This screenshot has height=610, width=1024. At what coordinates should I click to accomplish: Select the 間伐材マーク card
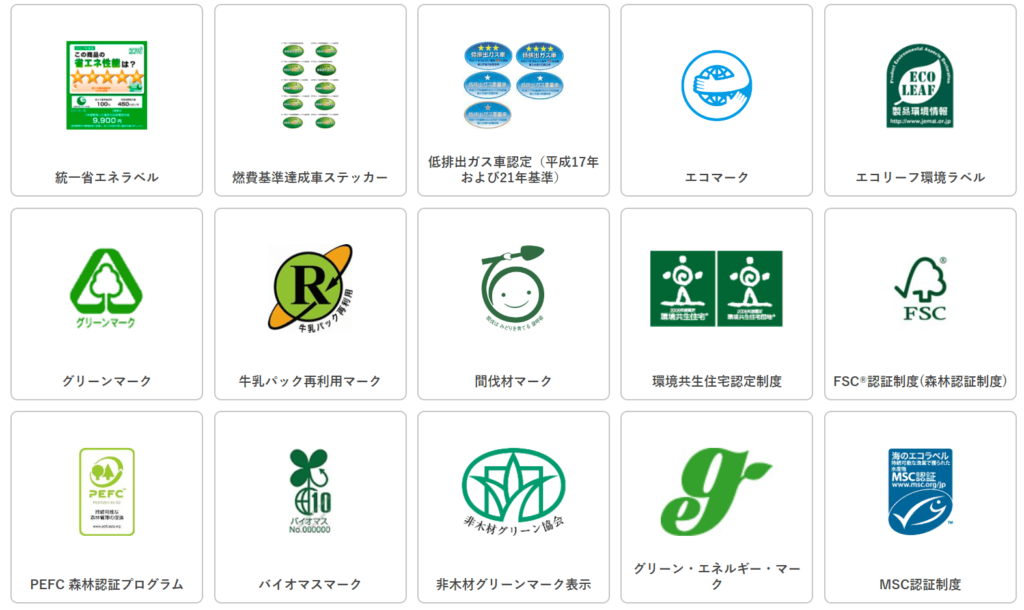pyautogui.click(x=513, y=303)
